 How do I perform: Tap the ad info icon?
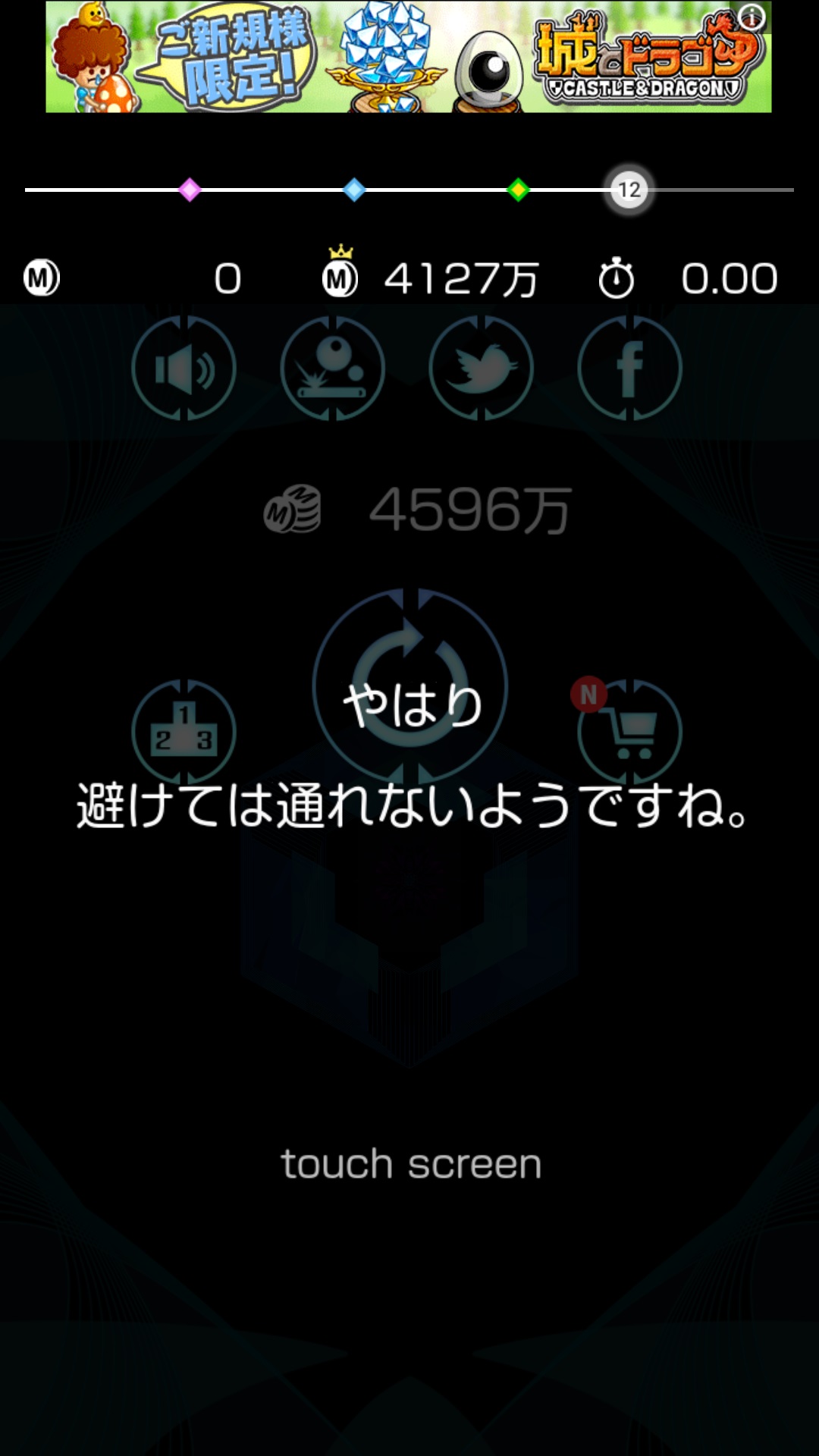click(x=752, y=17)
